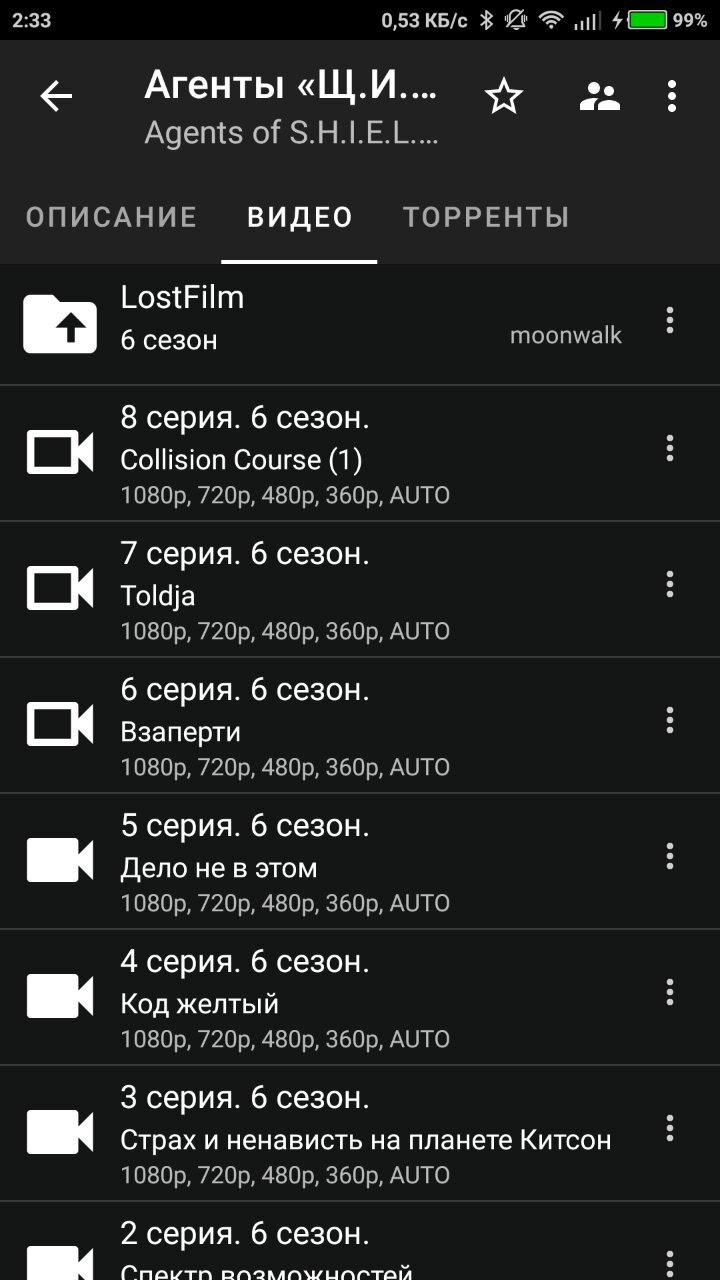Switch to the ОПИСАНИЕ tab
Viewport: 720px width, 1280px height.
(111, 217)
